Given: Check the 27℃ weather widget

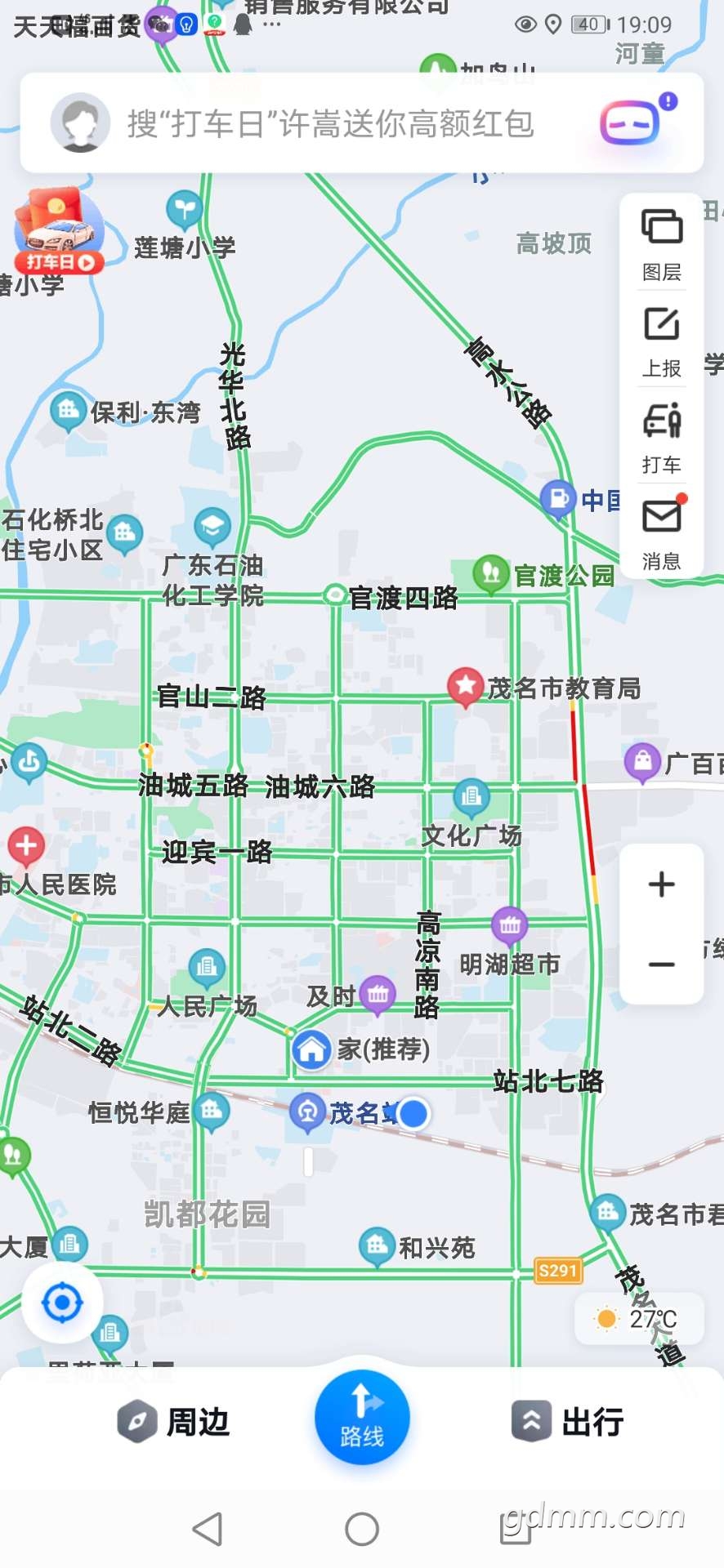Looking at the screenshot, I should [638, 1319].
